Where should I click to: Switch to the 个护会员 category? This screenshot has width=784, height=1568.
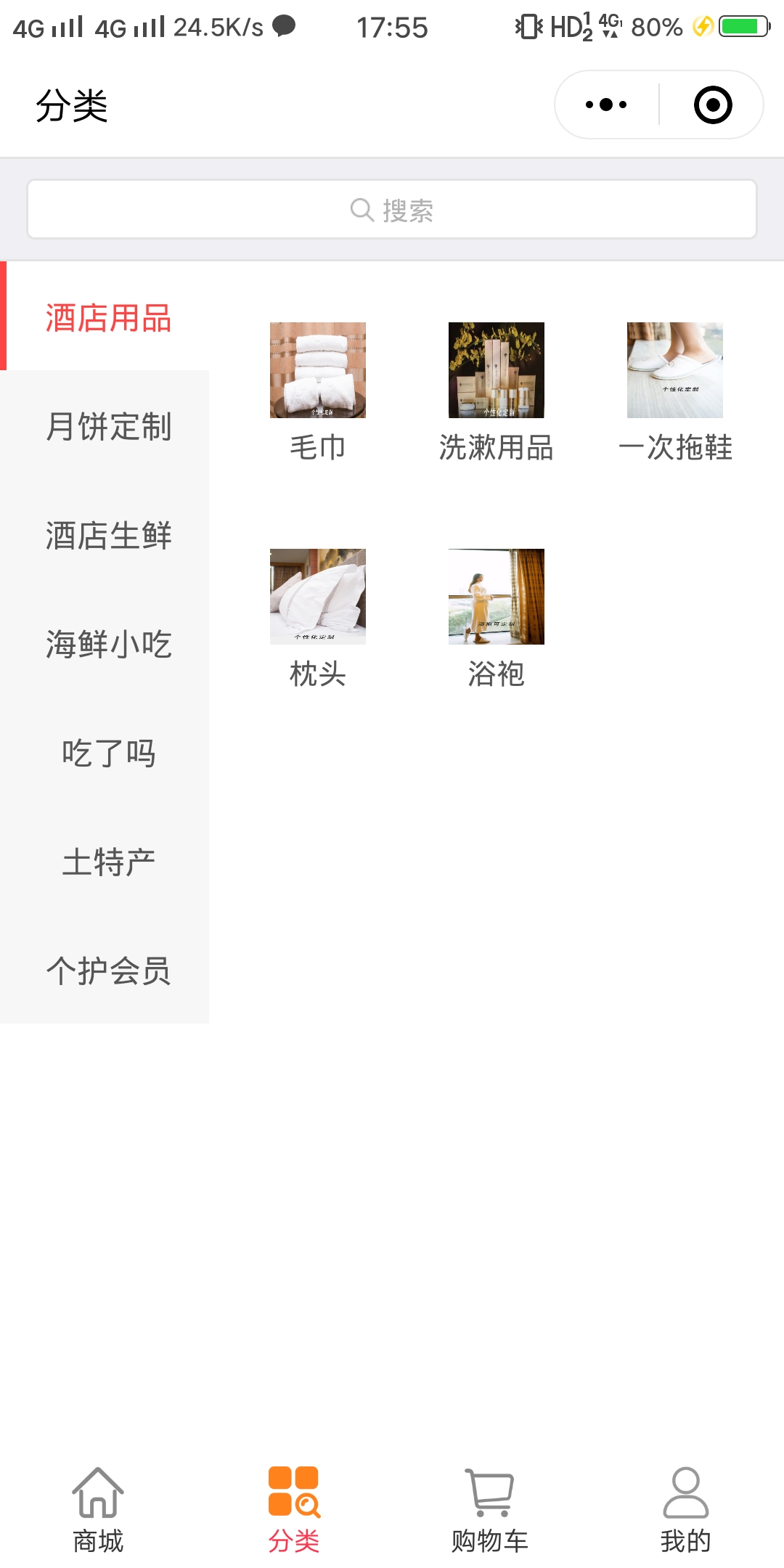point(108,971)
